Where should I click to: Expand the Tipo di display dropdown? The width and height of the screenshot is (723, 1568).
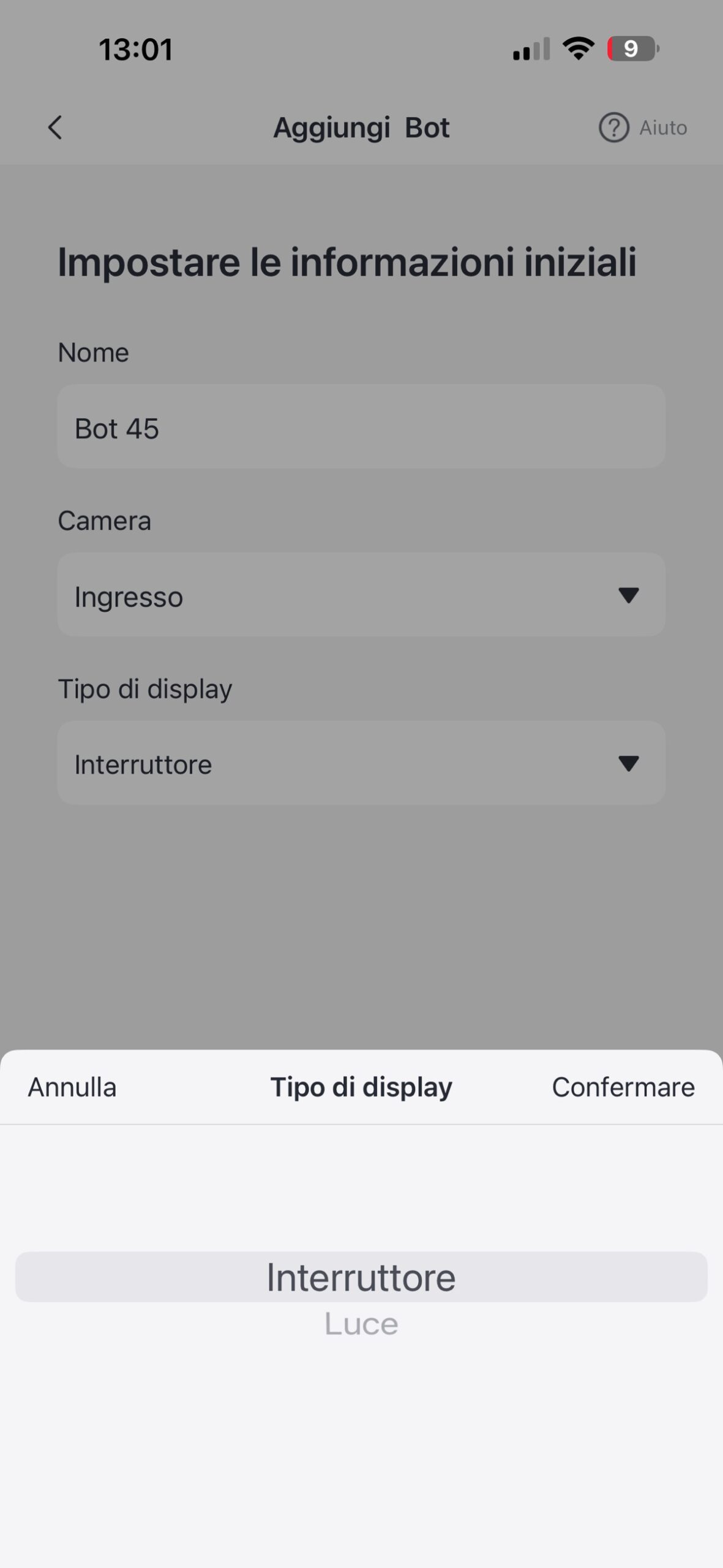[x=361, y=763]
